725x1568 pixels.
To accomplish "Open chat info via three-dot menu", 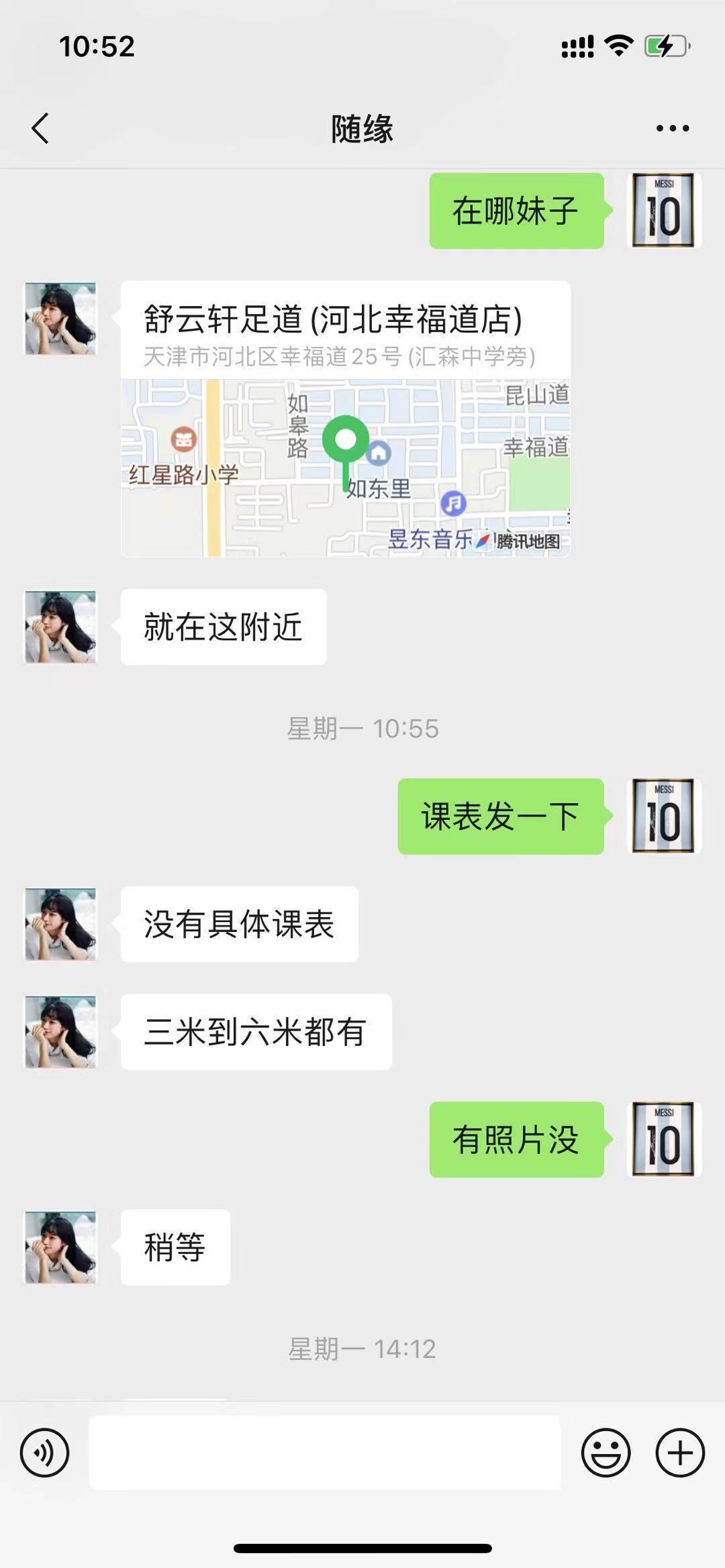I will [672, 128].
